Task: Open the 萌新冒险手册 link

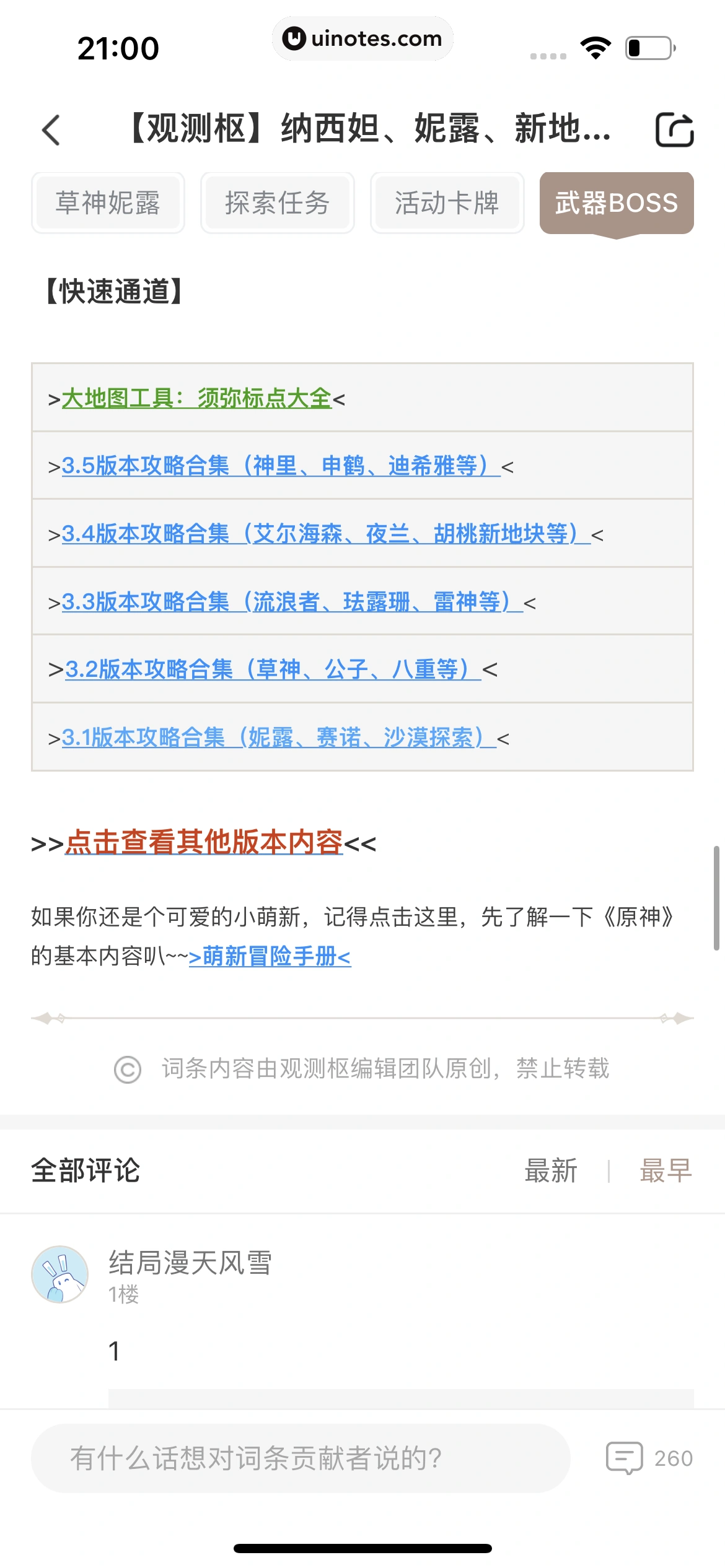Action: point(270,957)
